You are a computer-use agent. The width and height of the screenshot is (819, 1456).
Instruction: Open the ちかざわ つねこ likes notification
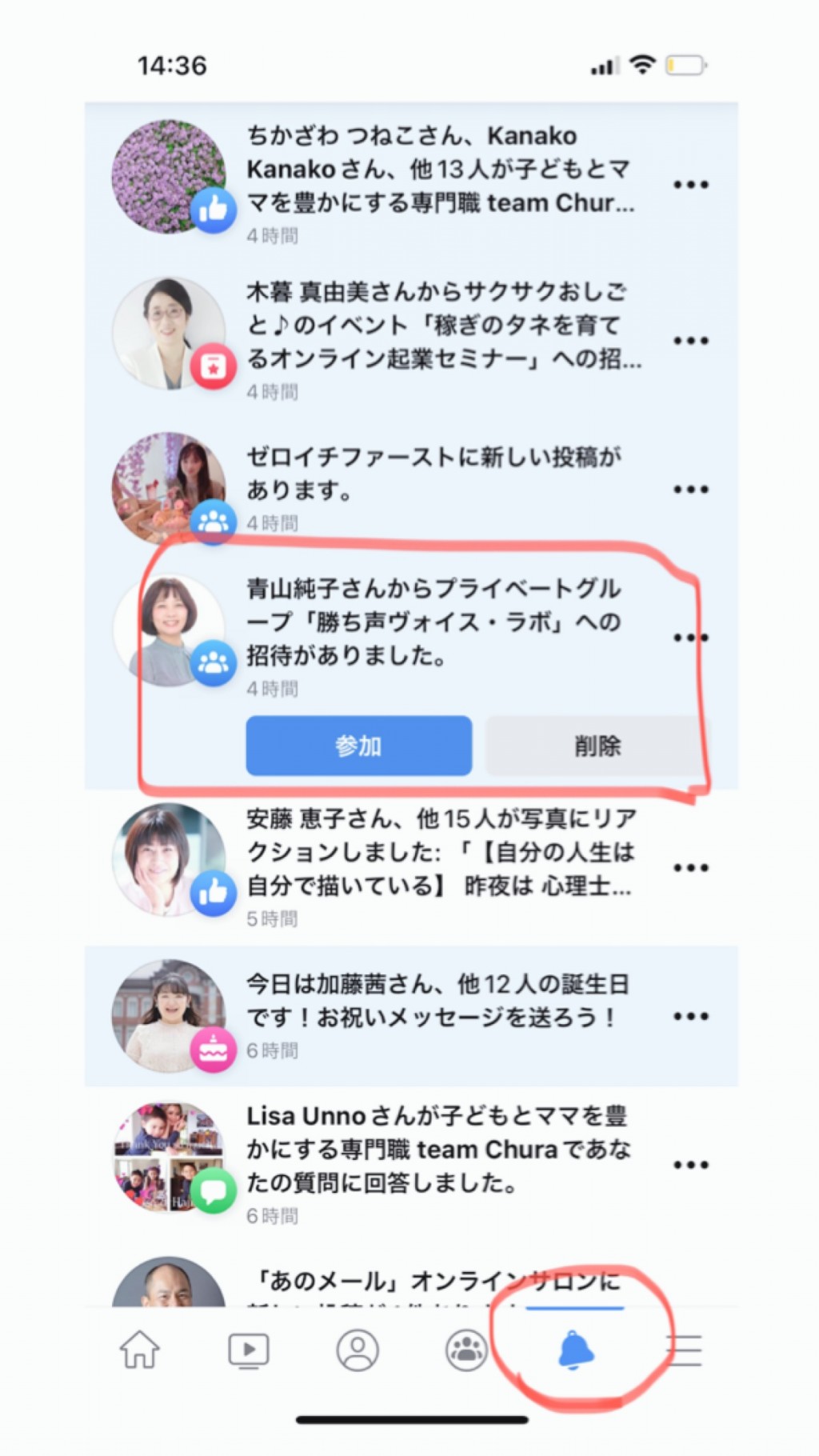tap(411, 181)
